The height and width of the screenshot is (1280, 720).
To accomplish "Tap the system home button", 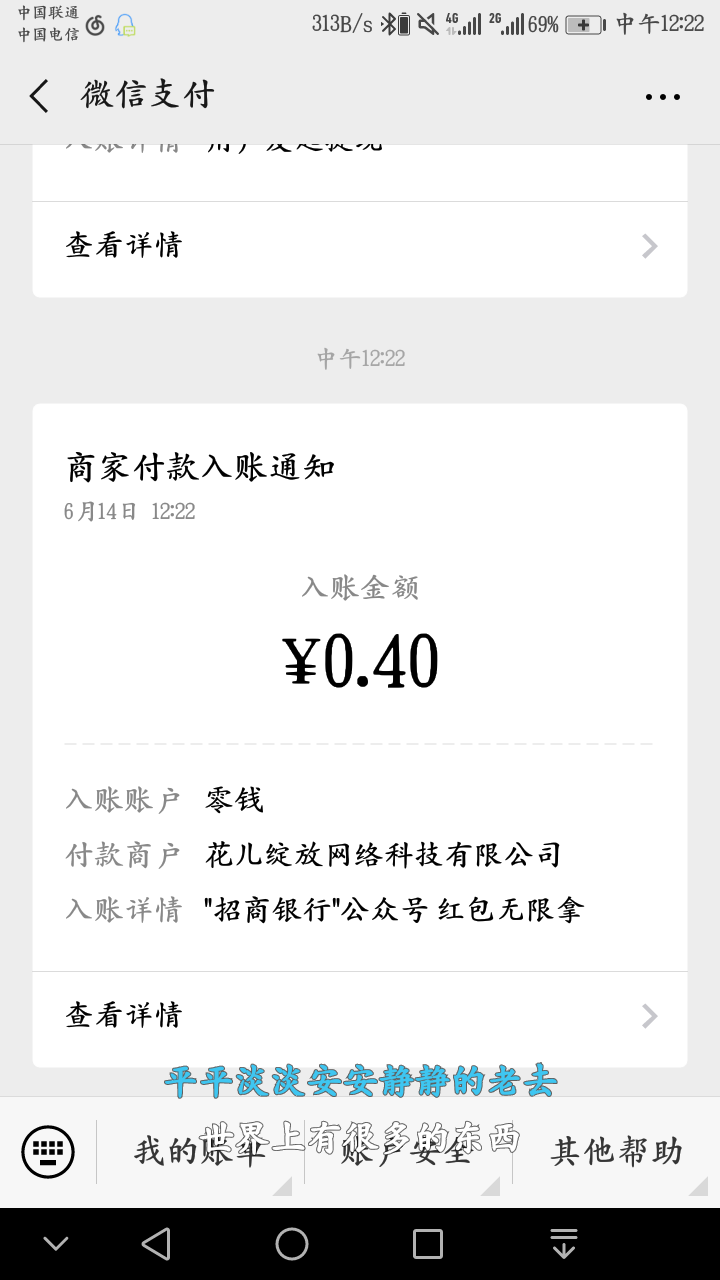I will click(x=292, y=1244).
